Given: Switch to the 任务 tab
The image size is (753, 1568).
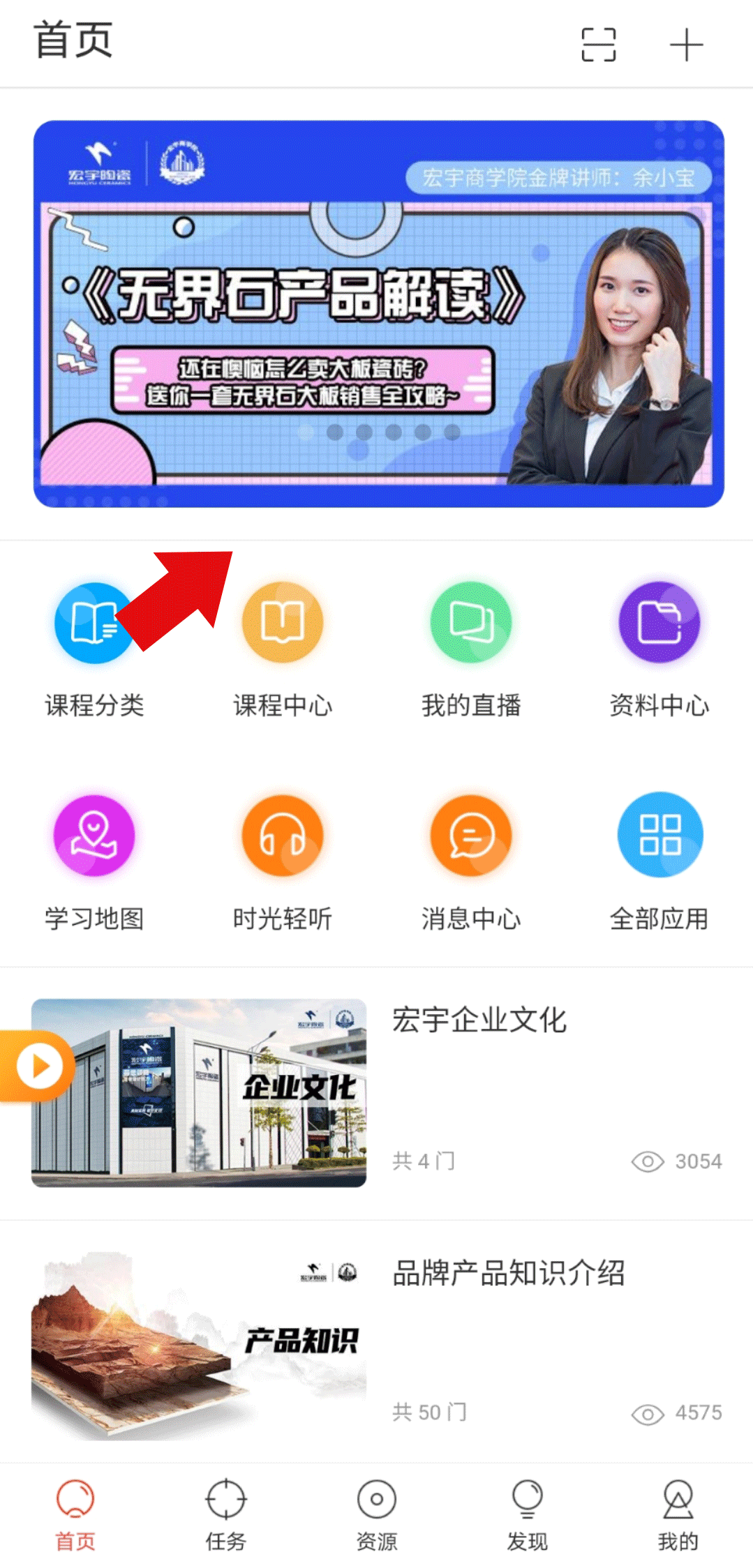Looking at the screenshot, I should click(225, 1515).
